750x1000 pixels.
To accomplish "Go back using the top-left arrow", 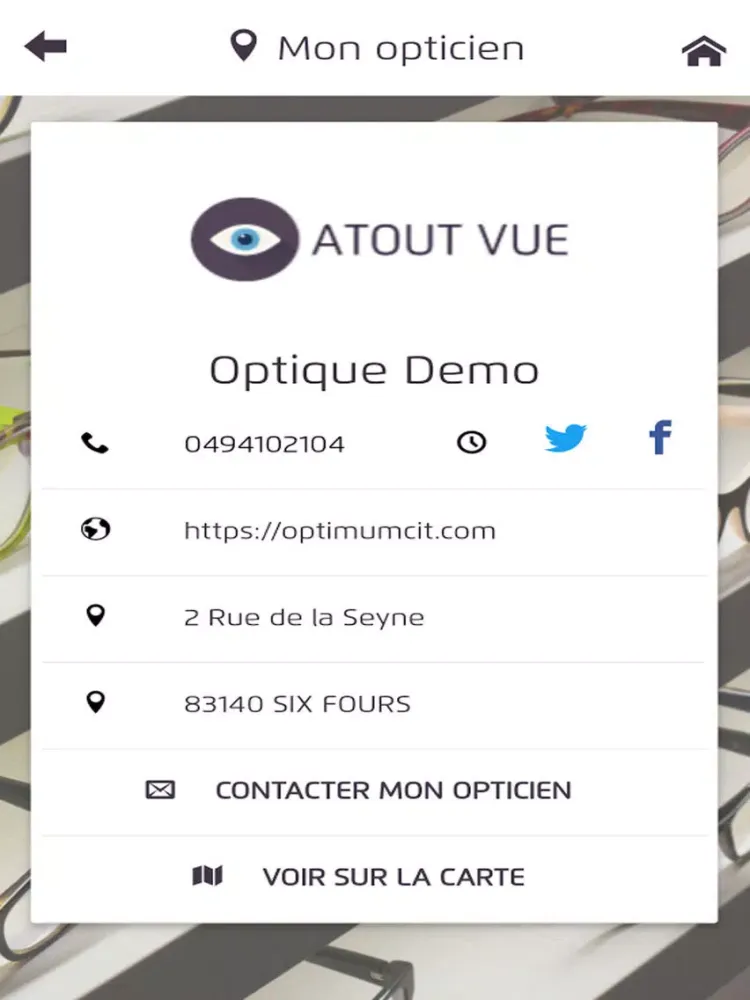I will tap(45, 47).
